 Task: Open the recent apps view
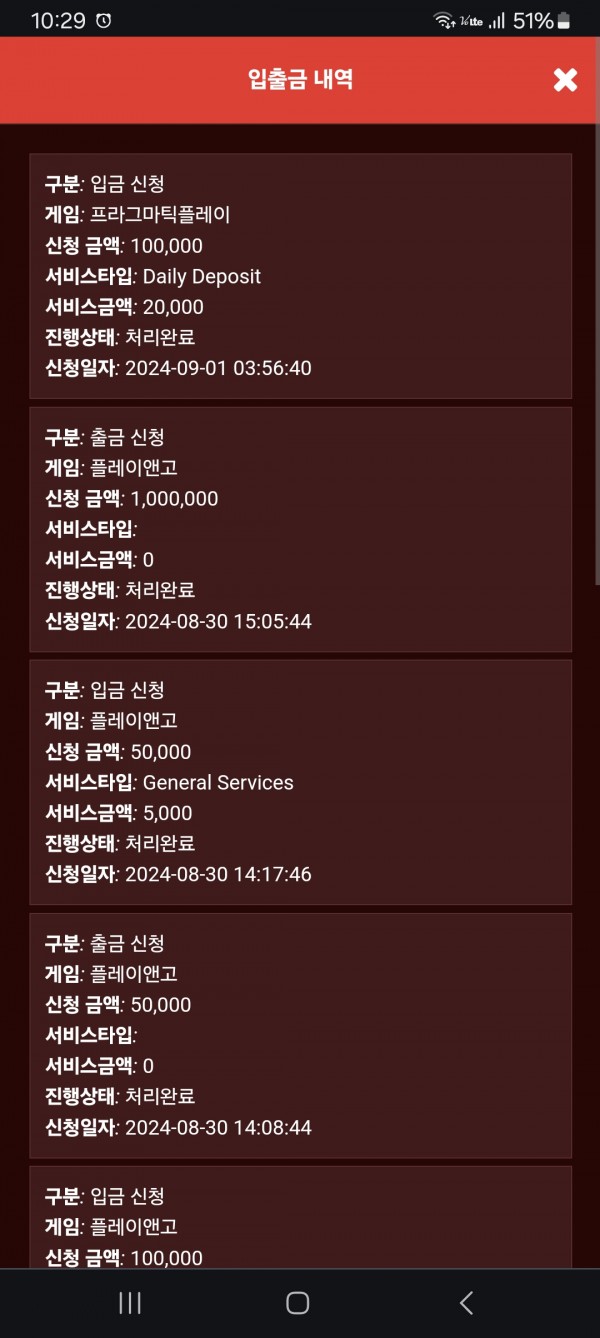pyautogui.click(x=130, y=1302)
